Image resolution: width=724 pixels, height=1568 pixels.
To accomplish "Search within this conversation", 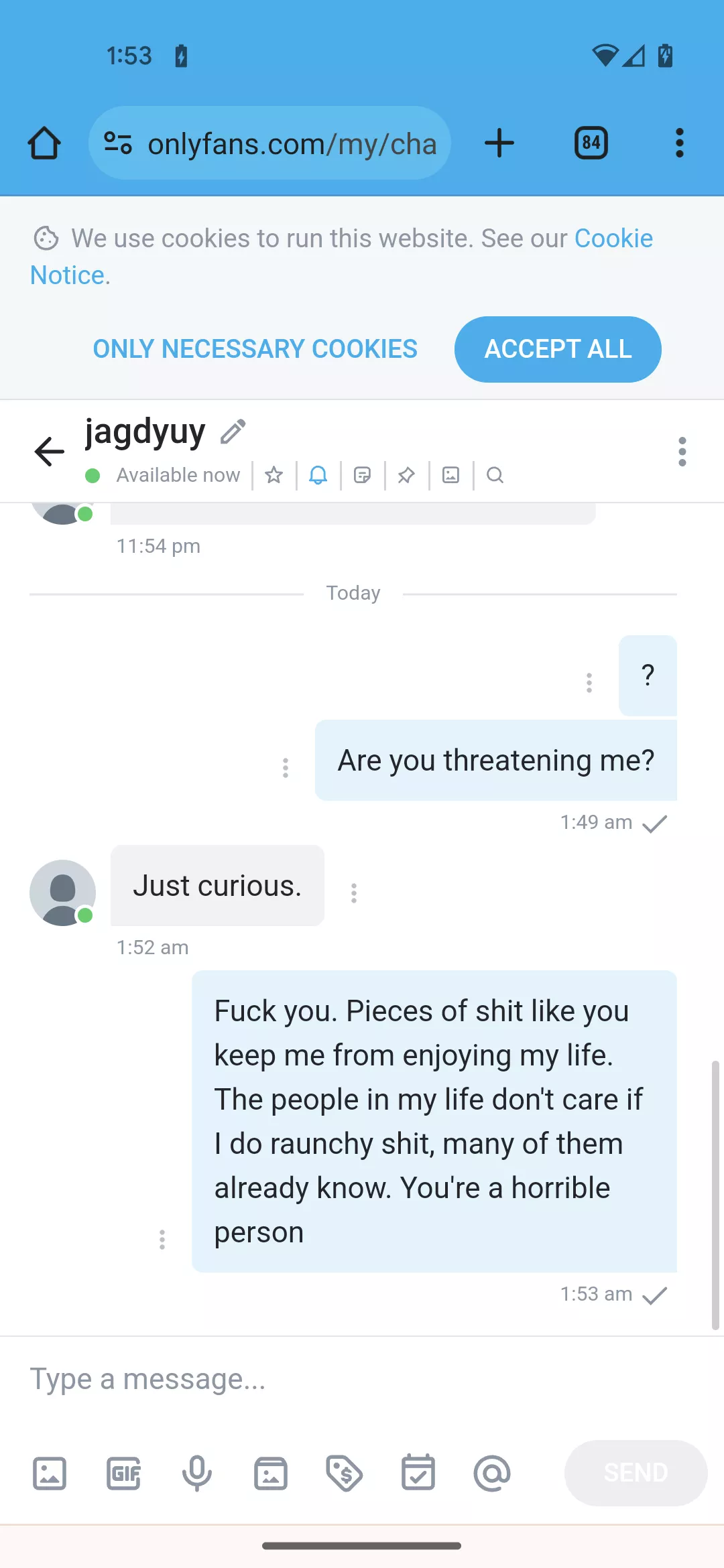I will click(x=495, y=475).
